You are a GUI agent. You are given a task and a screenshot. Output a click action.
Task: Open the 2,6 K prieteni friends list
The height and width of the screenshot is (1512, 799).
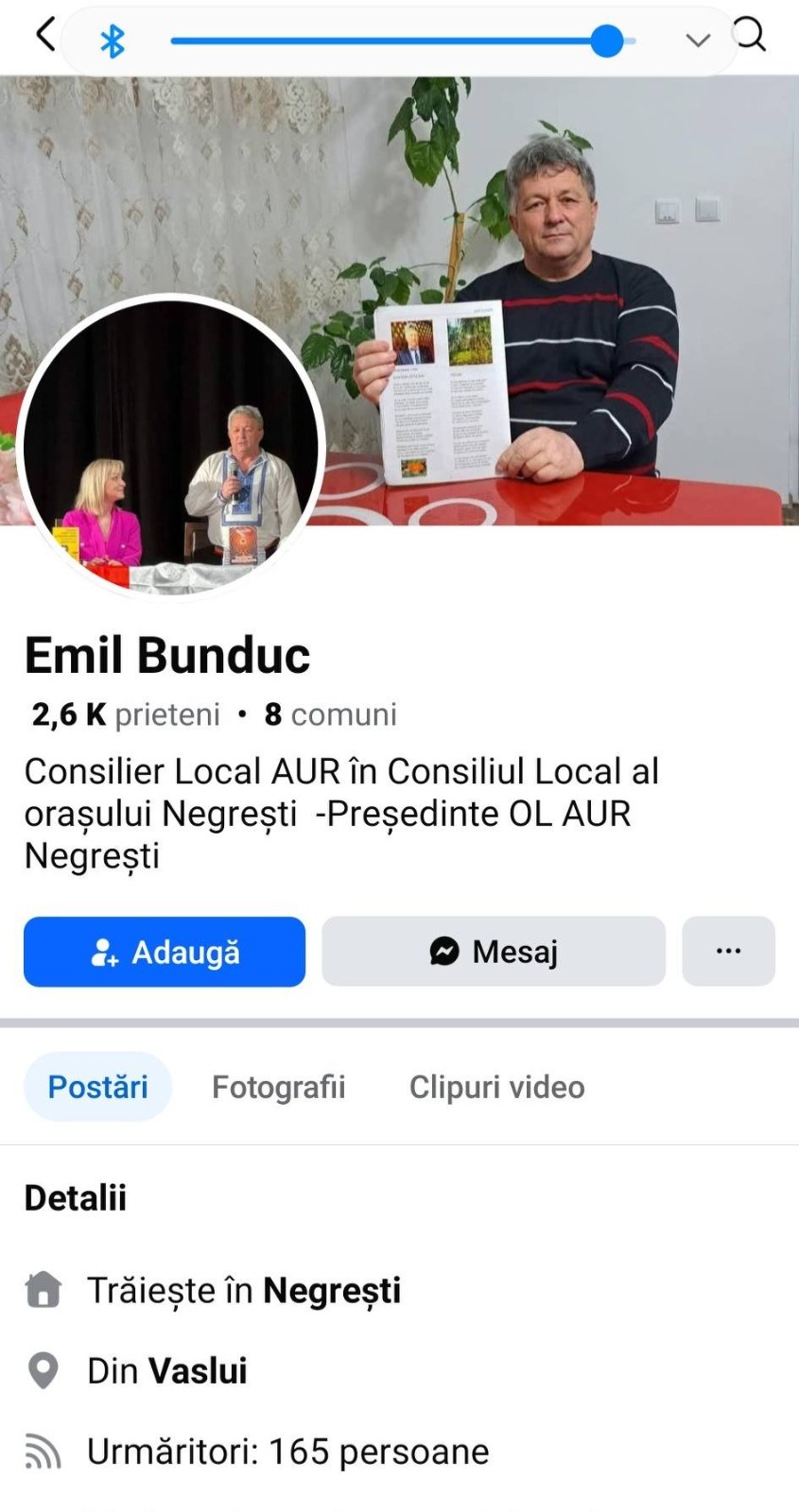pos(126,714)
